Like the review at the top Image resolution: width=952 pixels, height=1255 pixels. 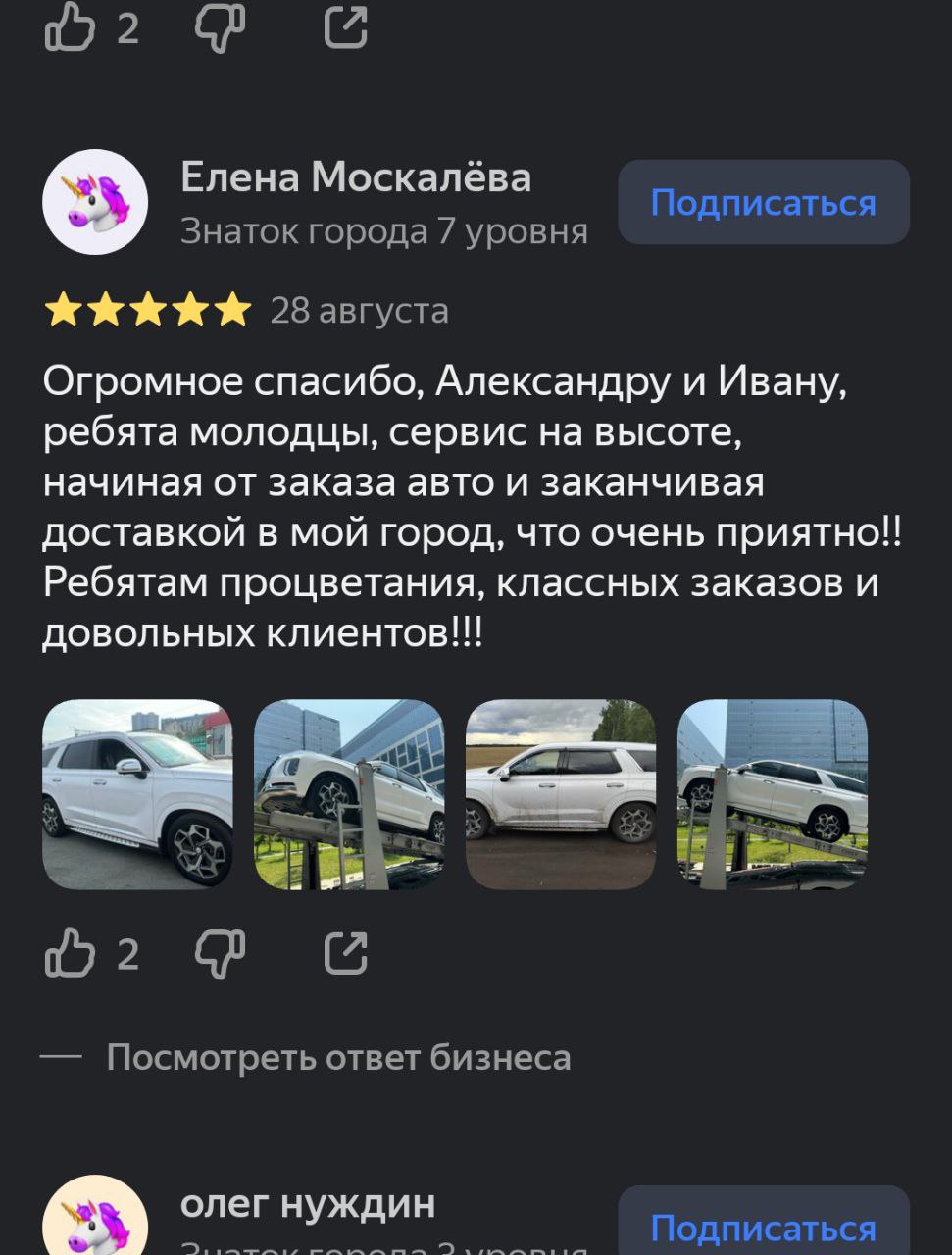pyautogui.click(x=71, y=27)
